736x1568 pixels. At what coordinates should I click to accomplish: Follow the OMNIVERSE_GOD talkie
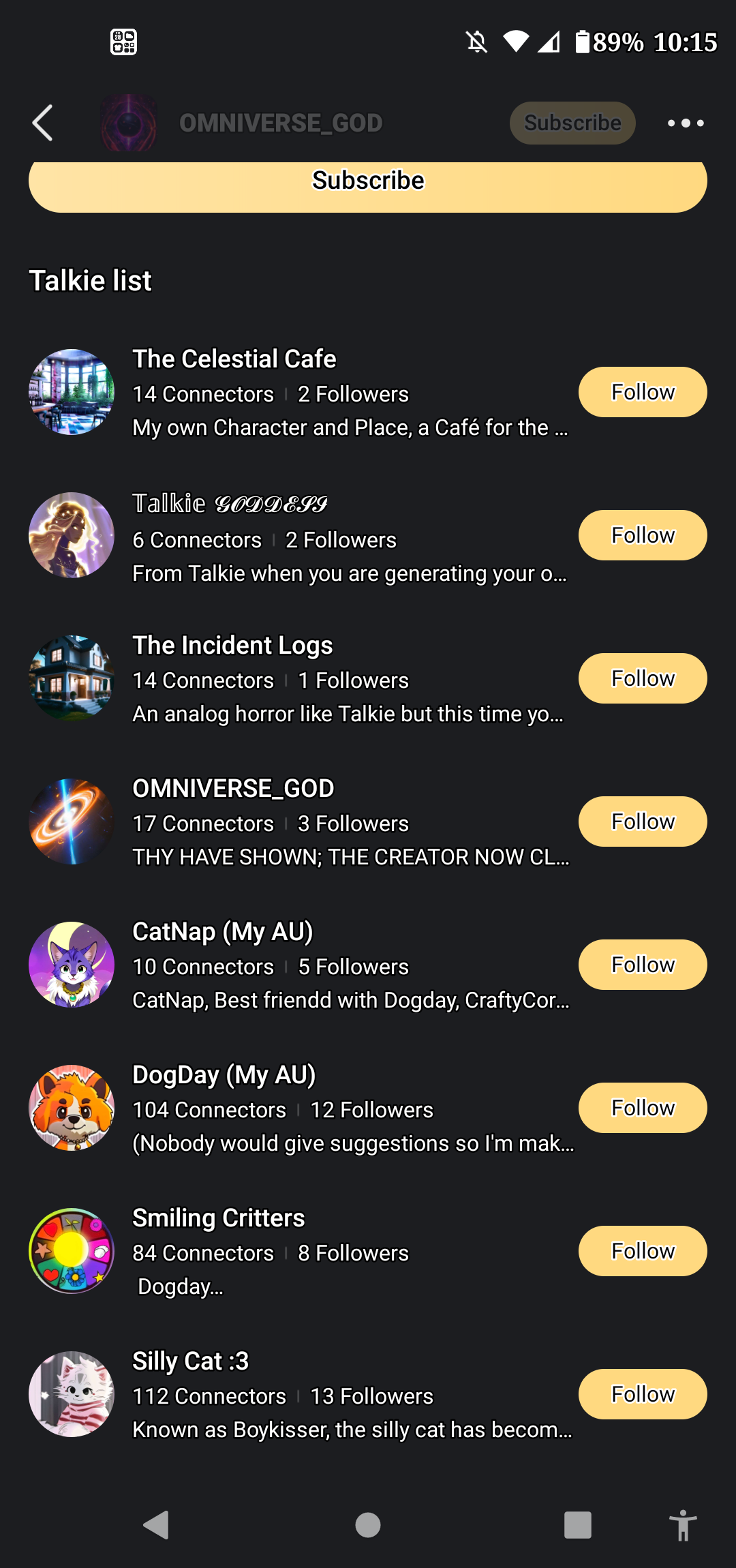click(642, 821)
